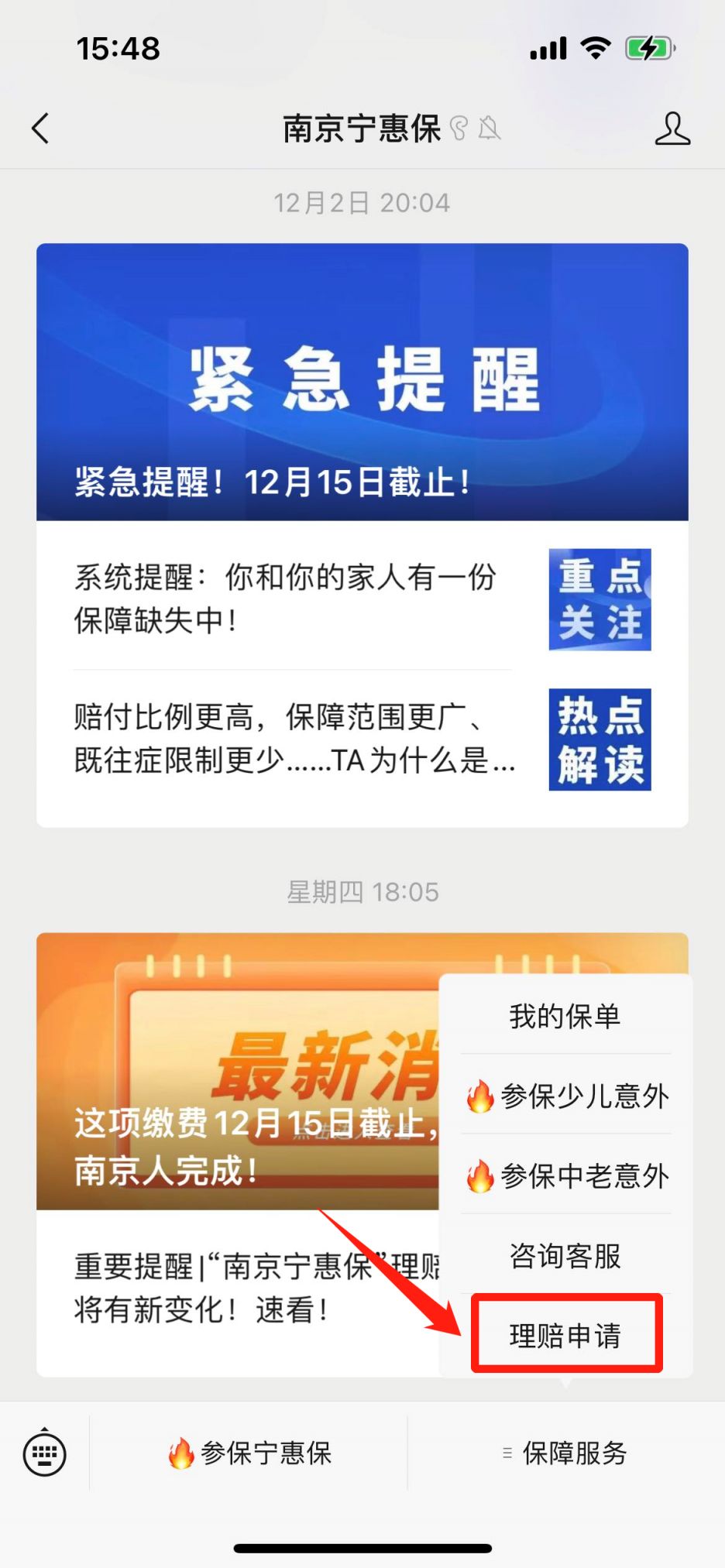Select 咨询客服 to contact support
The image size is (725, 1568).
point(565,1255)
